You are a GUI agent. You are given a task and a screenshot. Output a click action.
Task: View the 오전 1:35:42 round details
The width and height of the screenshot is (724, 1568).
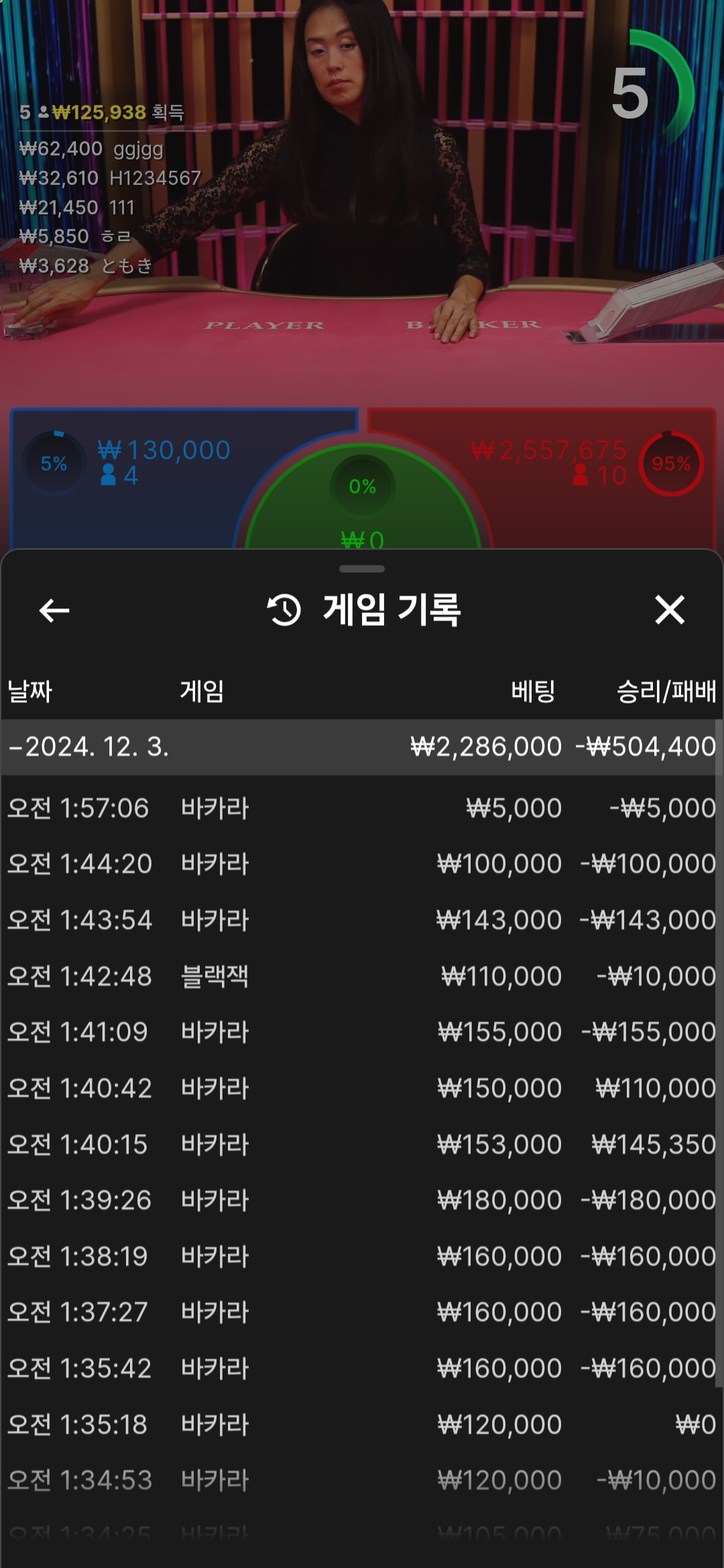coord(362,1368)
